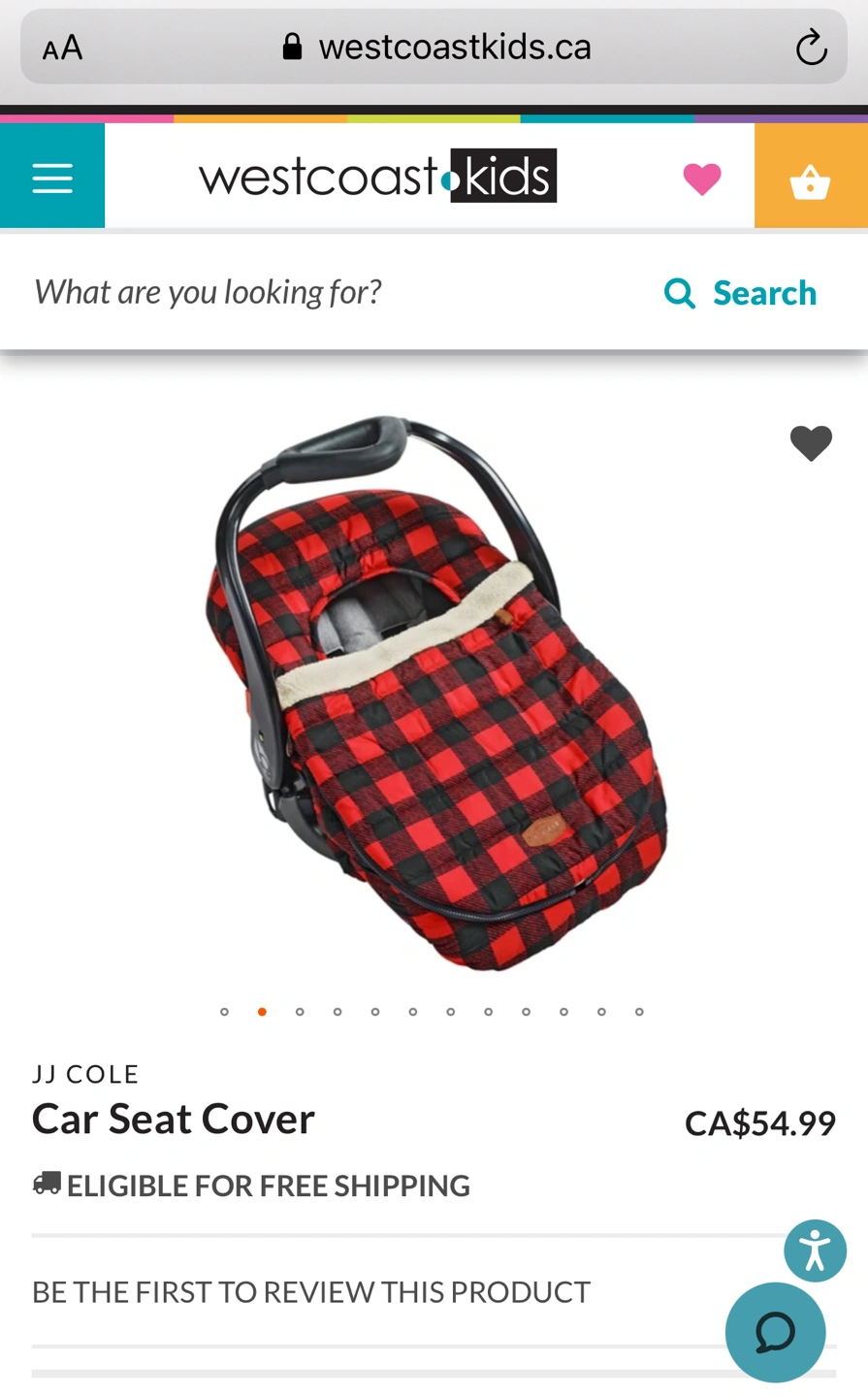868x1397 pixels.
Task: Select the last image indicator dot
Action: [x=639, y=1012]
